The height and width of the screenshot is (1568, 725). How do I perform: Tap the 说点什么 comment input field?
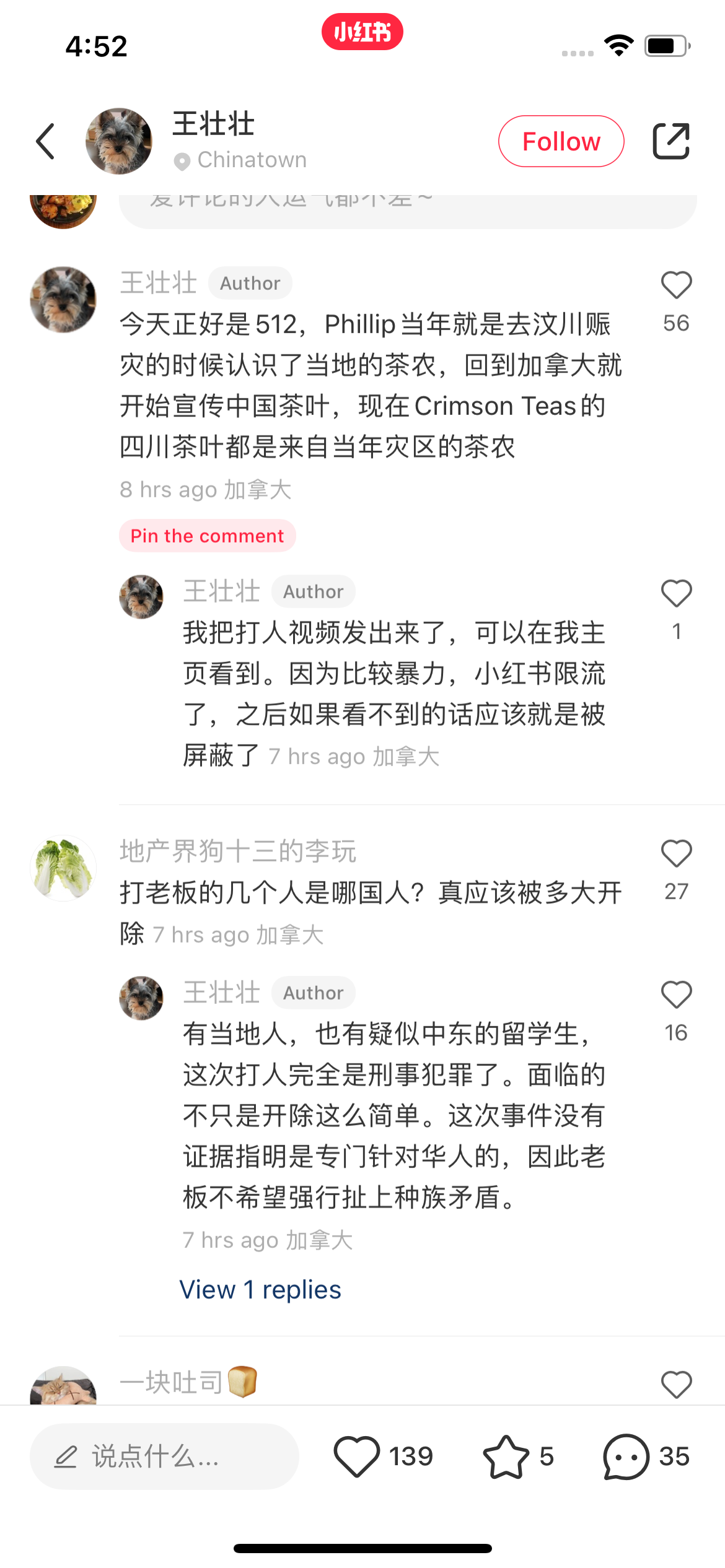(x=164, y=1457)
